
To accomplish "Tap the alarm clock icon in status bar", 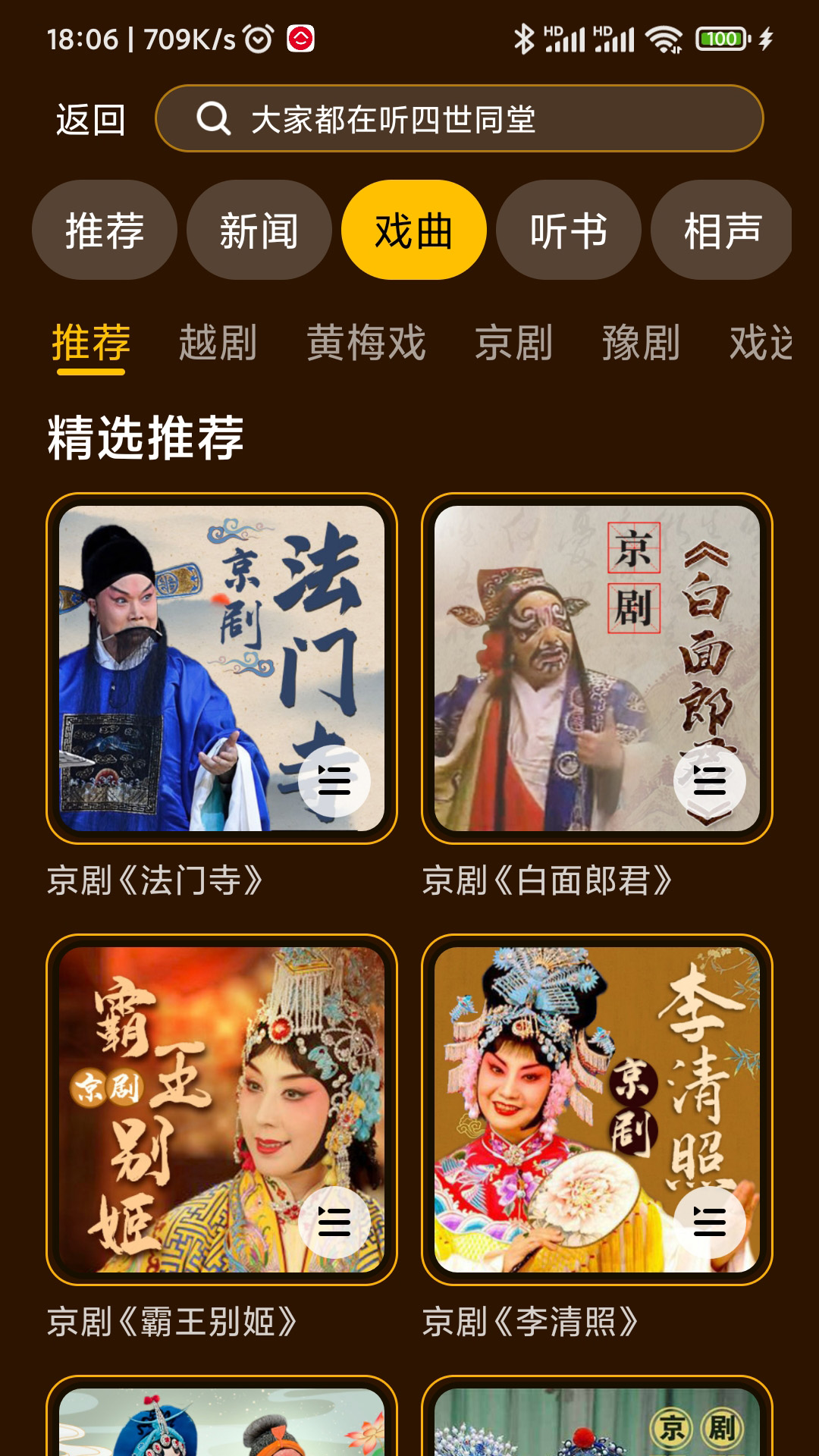I will [x=259, y=36].
